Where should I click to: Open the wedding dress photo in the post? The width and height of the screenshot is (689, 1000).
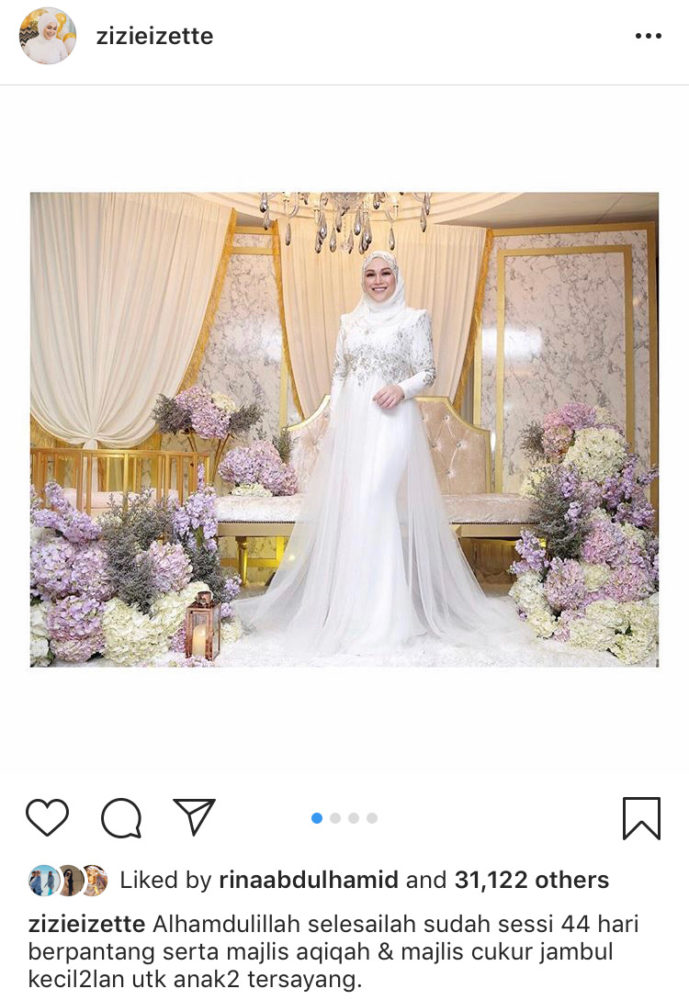click(x=344, y=430)
